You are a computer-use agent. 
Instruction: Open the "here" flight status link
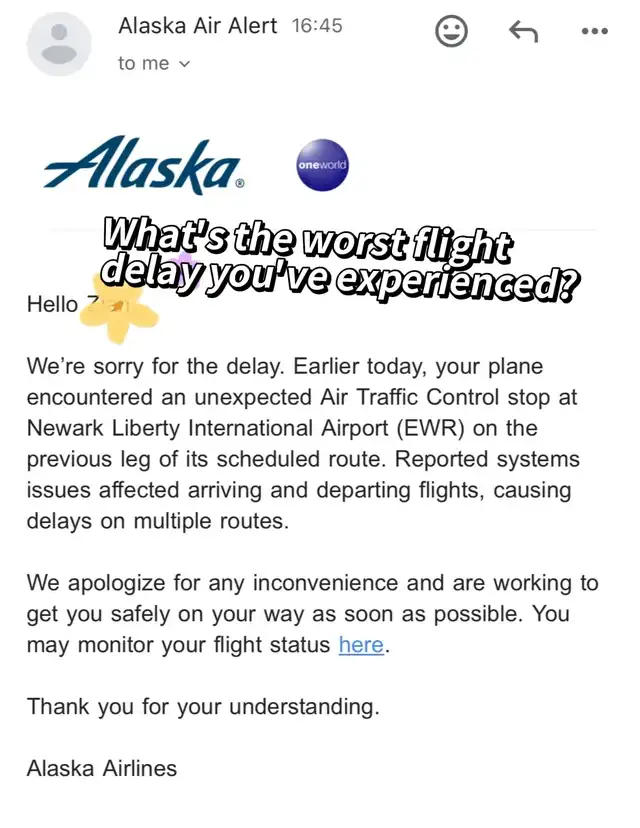pos(361,644)
